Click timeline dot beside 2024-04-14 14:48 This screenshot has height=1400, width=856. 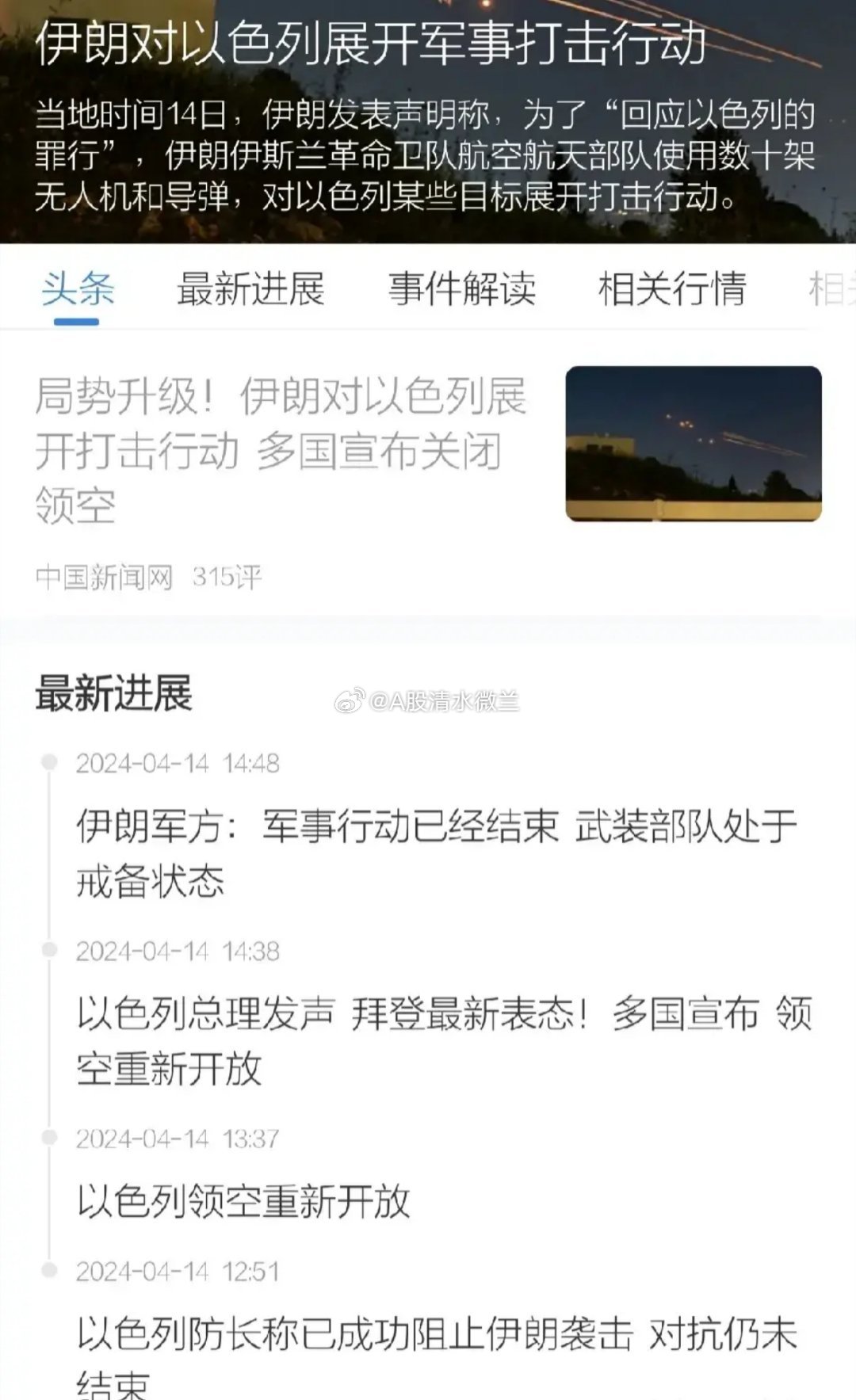click(x=51, y=761)
